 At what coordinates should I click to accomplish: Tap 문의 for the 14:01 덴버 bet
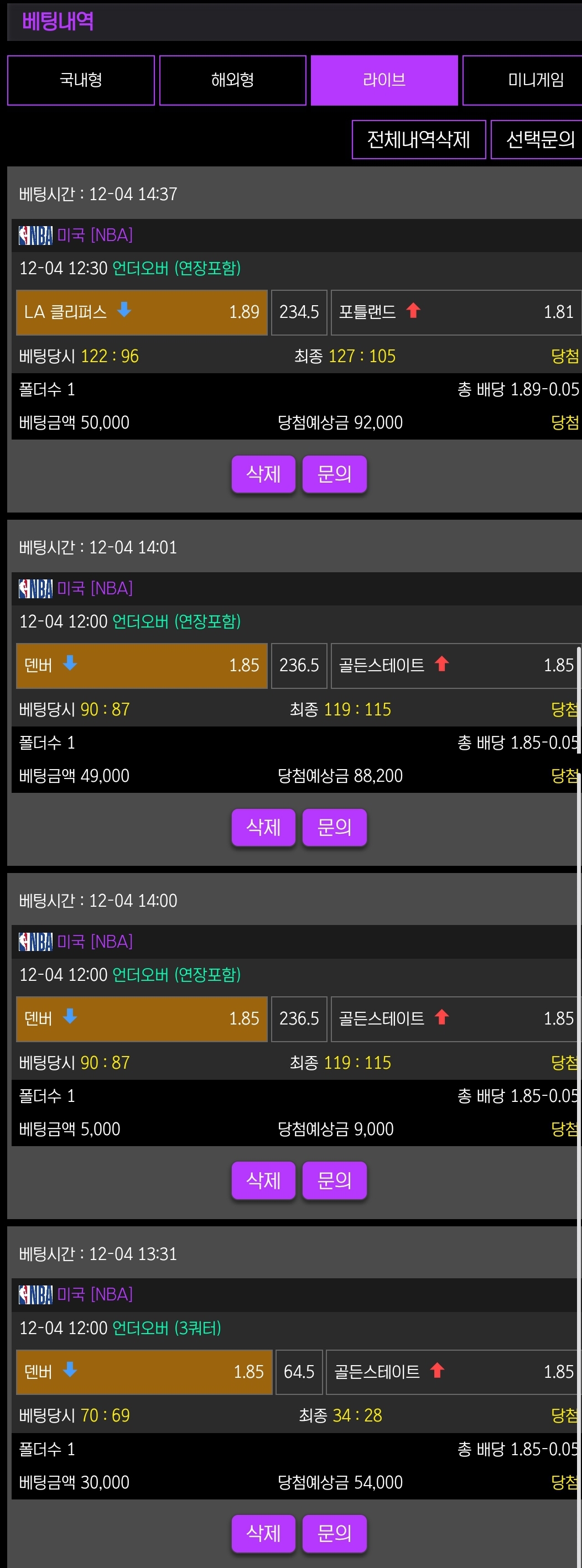[334, 827]
